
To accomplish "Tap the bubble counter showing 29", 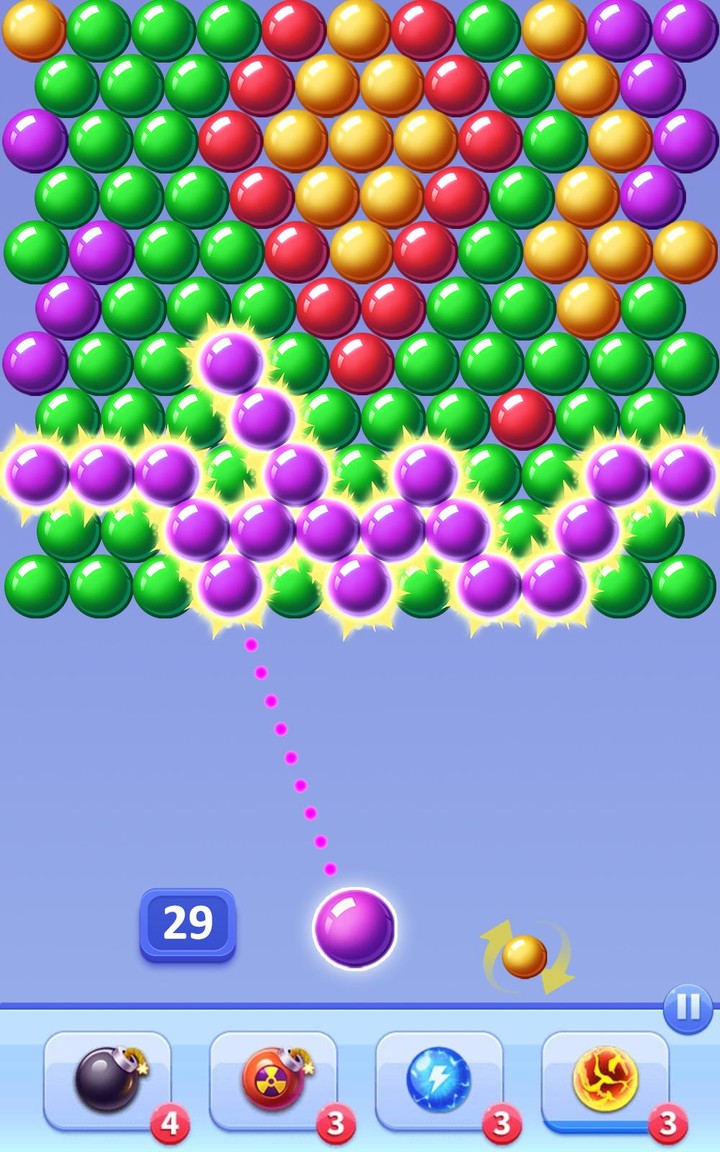I will 188,922.
